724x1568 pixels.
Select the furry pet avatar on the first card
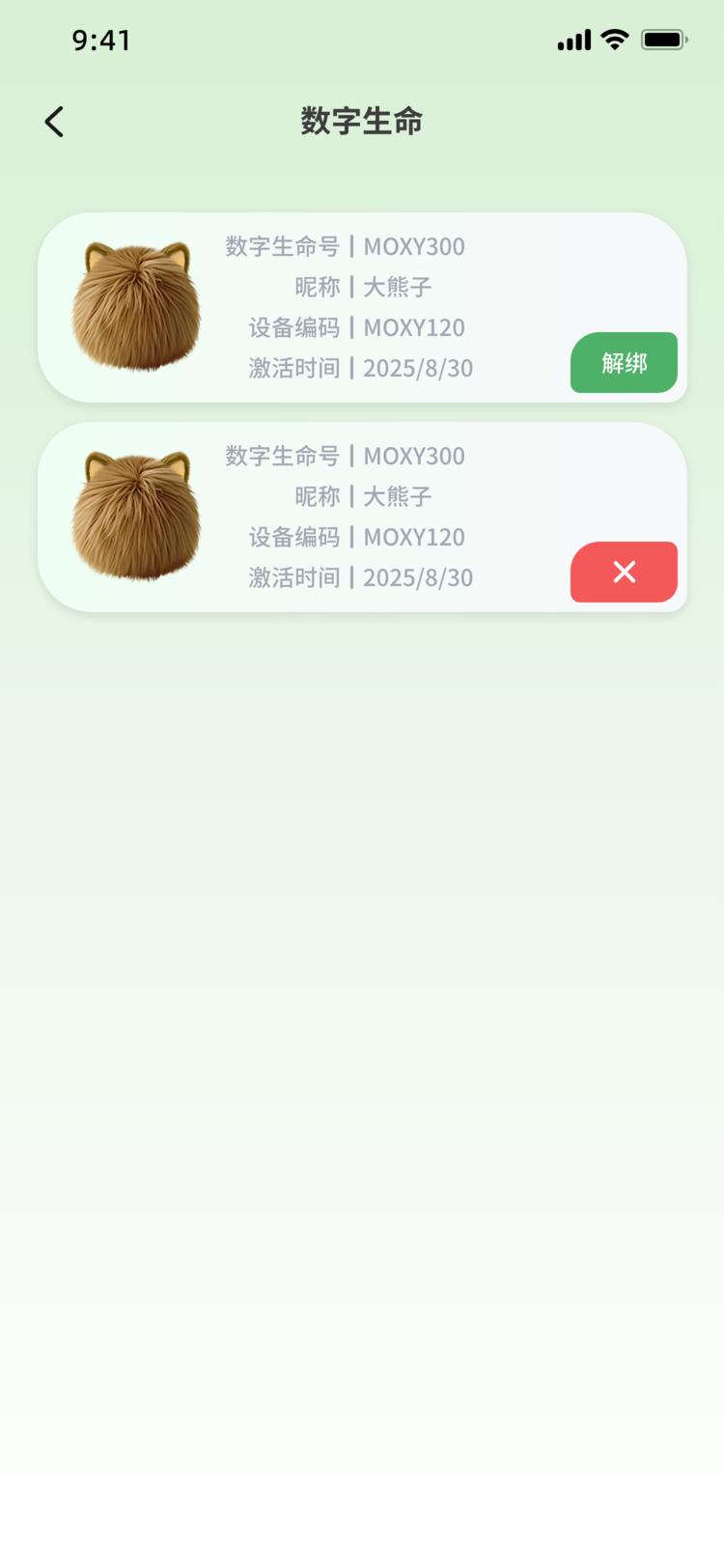[x=136, y=307]
